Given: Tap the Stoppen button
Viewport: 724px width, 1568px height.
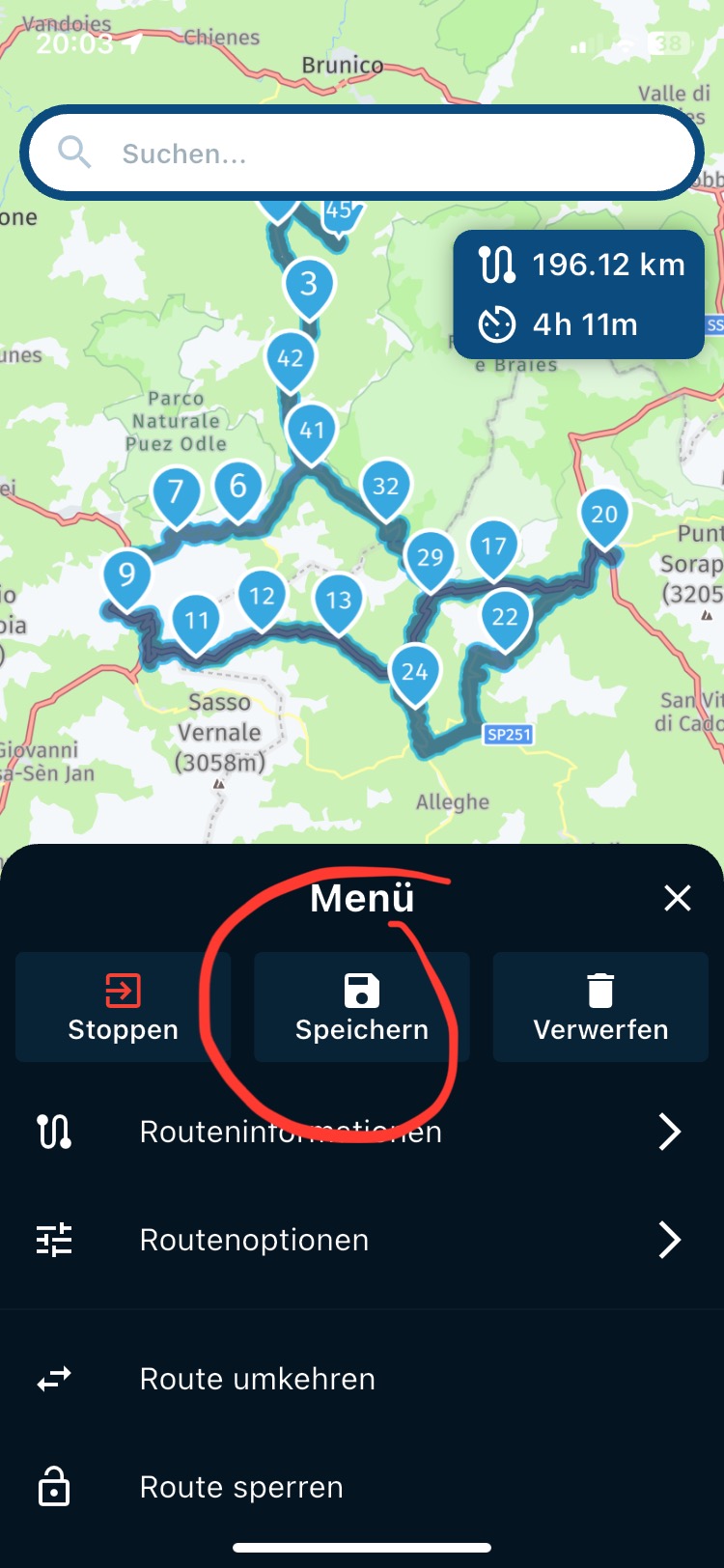Looking at the screenshot, I should pos(123,1008).
